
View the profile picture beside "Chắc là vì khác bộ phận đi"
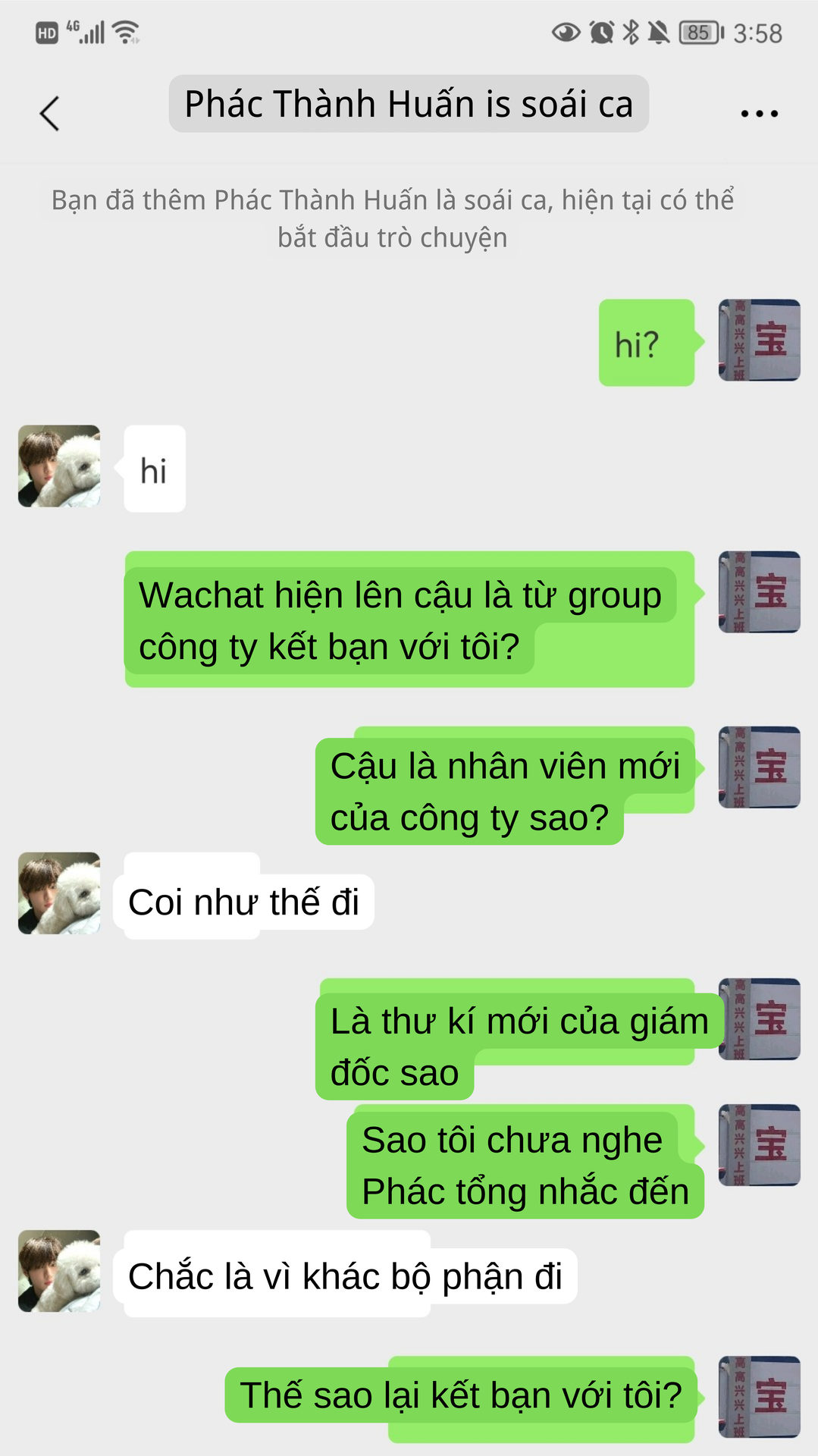pyautogui.click(x=59, y=1271)
